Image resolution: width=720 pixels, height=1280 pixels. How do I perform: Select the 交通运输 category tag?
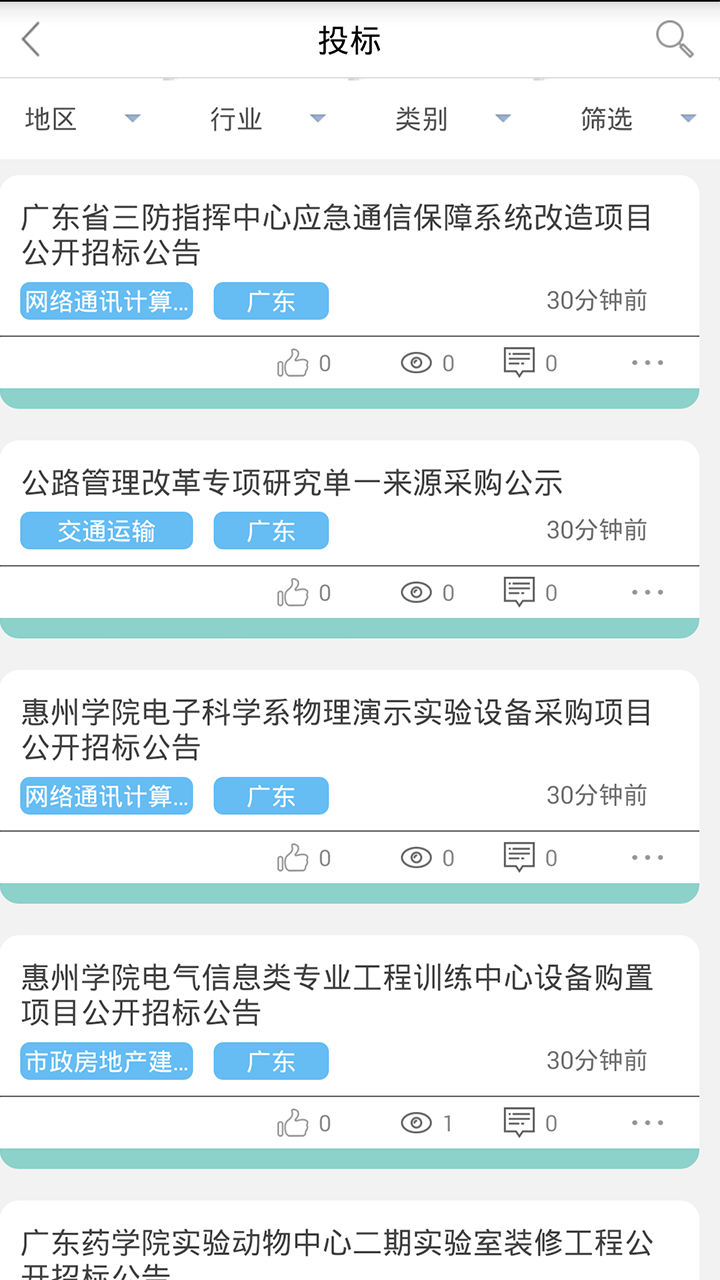click(x=106, y=531)
